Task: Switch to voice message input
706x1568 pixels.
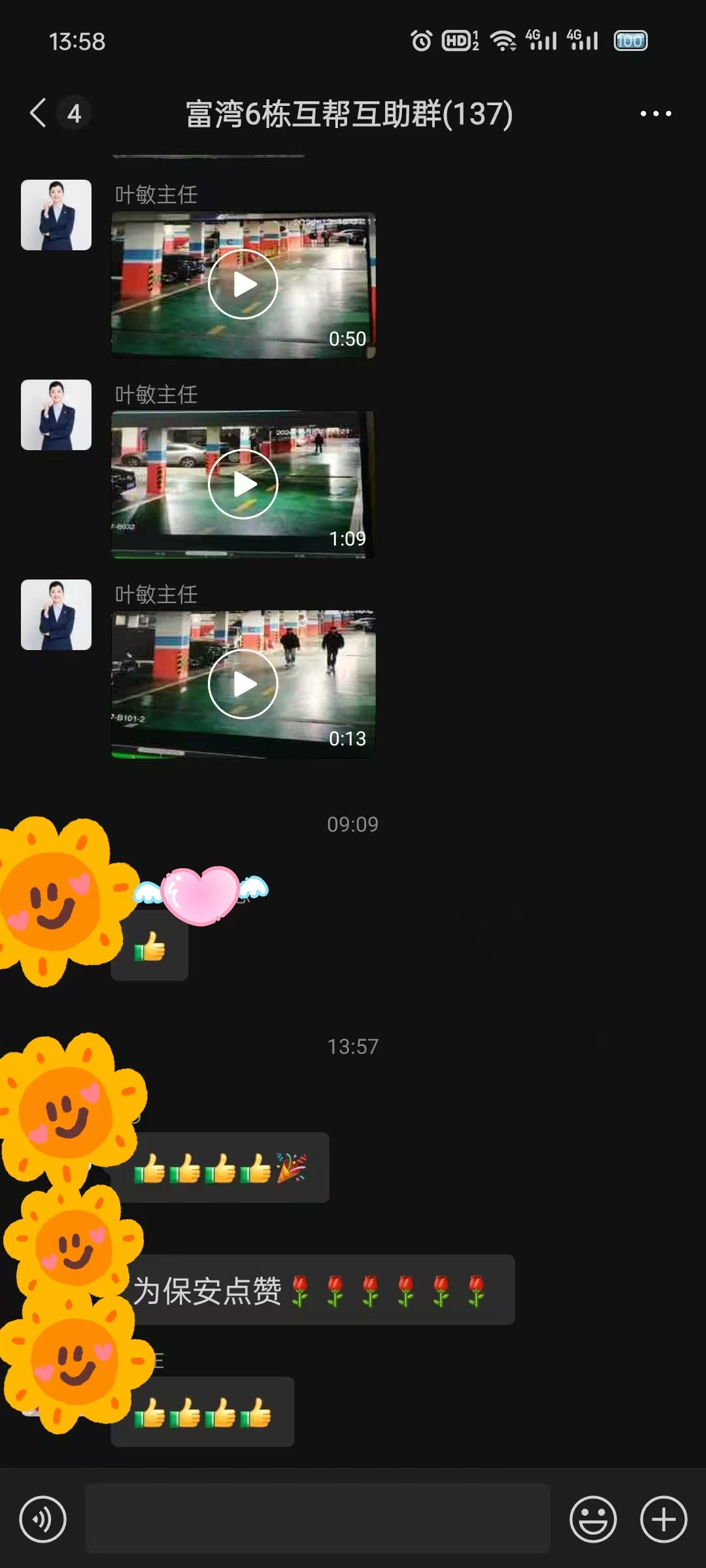Action: click(x=43, y=1519)
